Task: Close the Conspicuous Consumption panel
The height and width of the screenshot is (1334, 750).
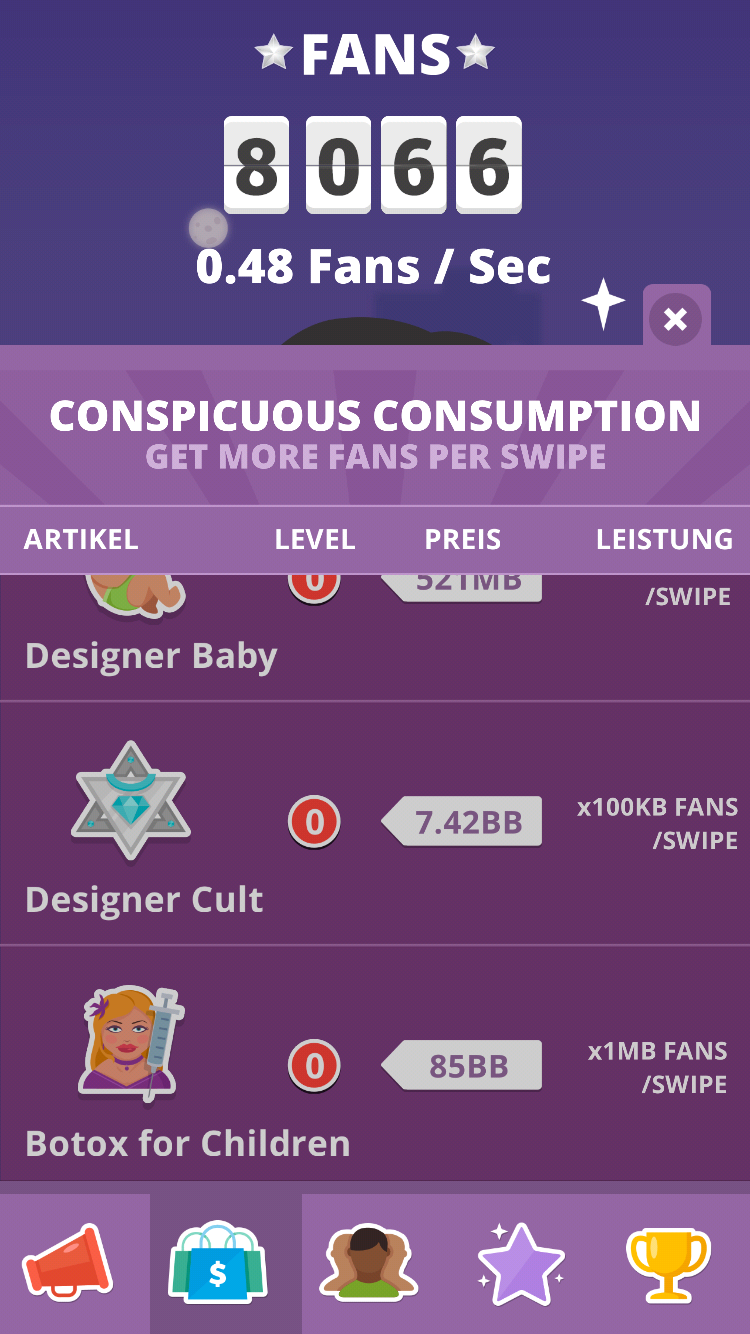Action: 675,320
